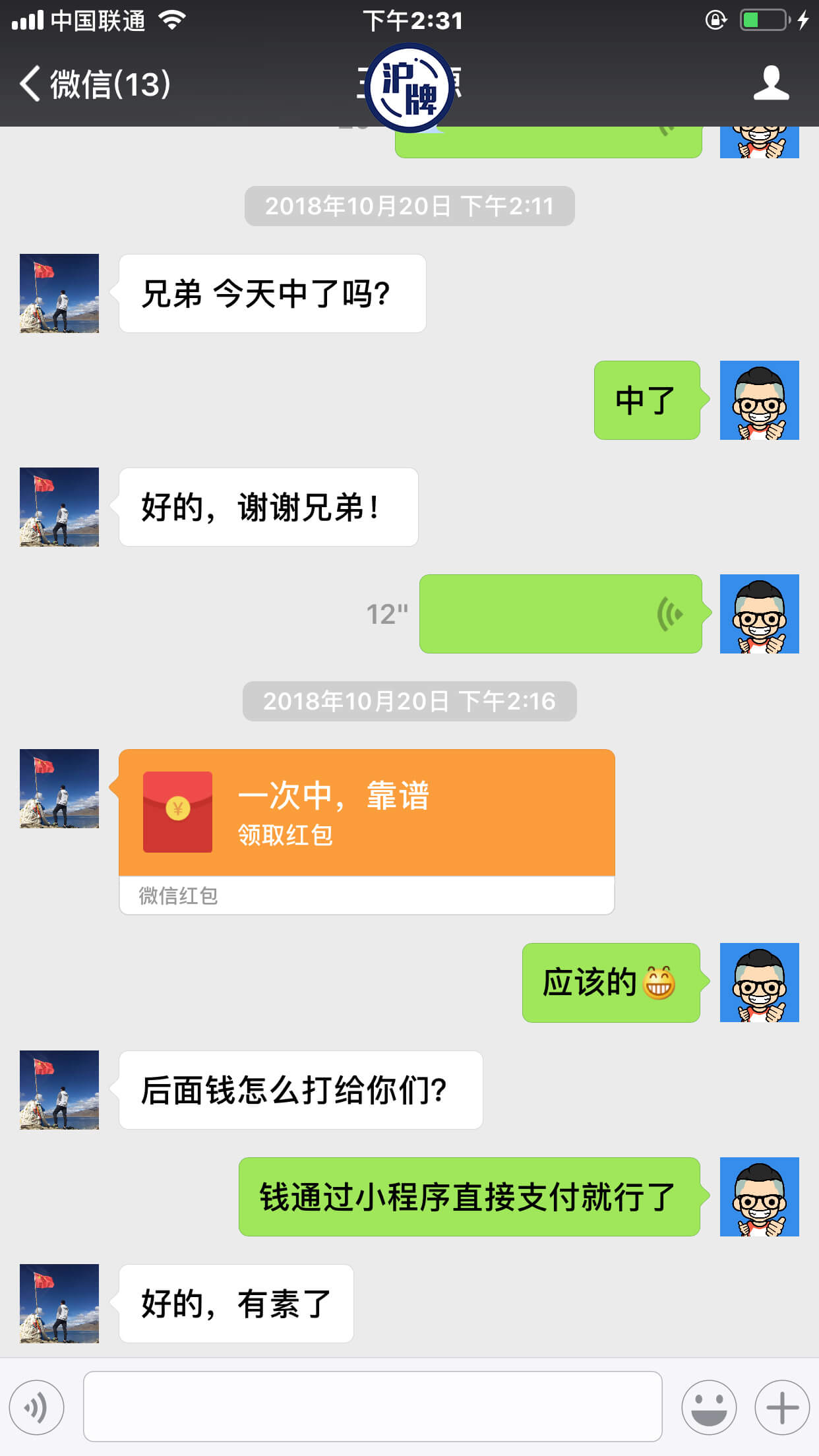Open my avatar beside "中了" message

point(759,400)
